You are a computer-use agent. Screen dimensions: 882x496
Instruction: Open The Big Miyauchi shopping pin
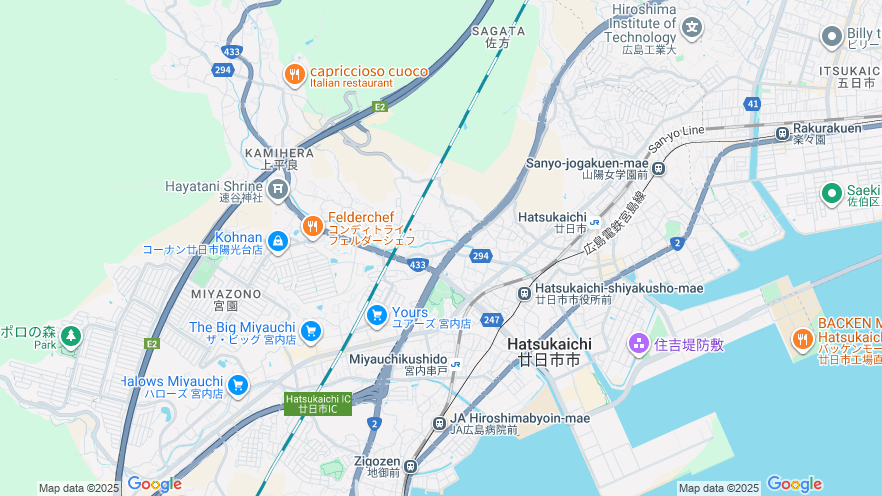point(311,330)
